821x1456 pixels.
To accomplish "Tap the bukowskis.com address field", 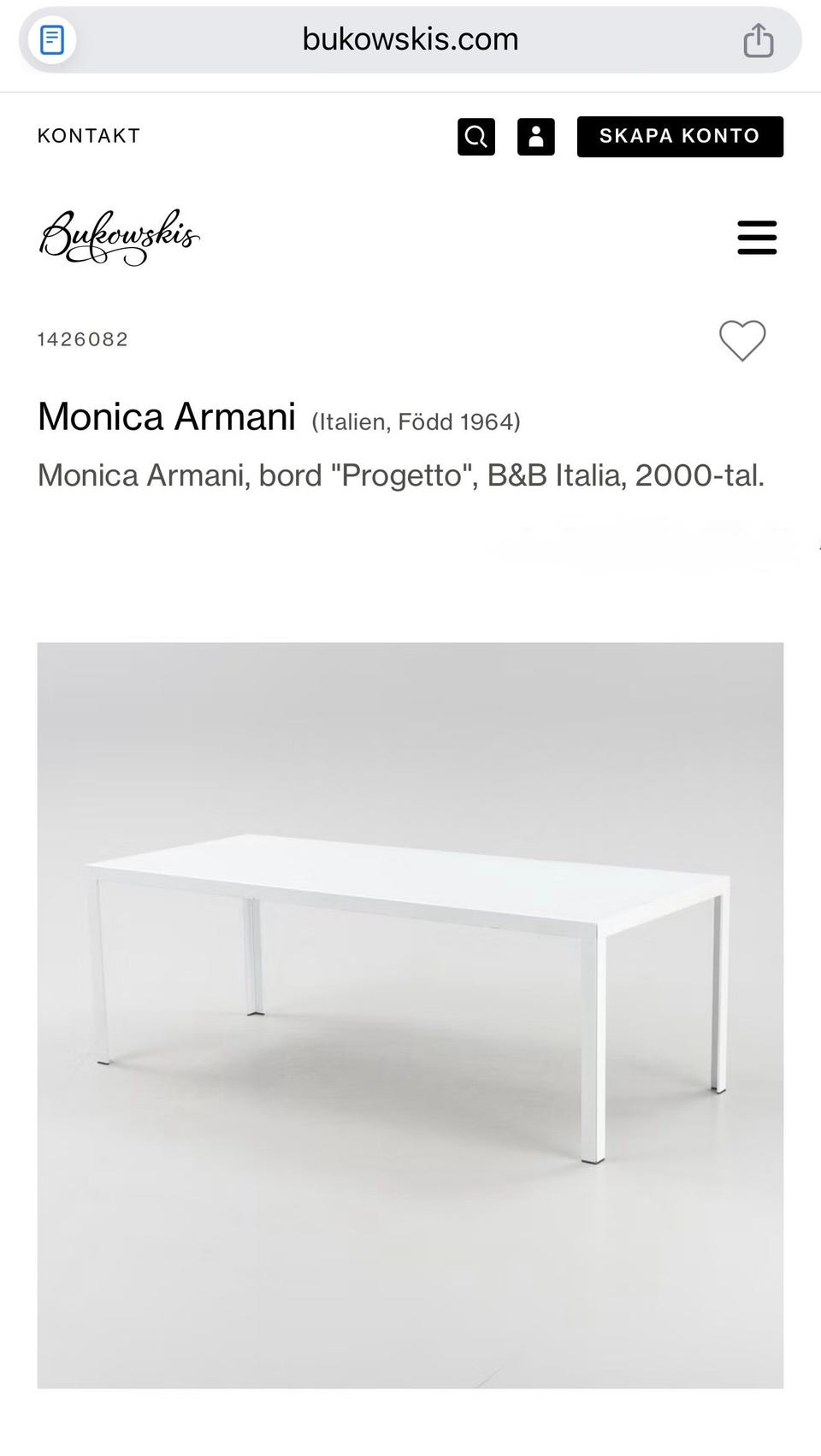I will click(x=410, y=39).
